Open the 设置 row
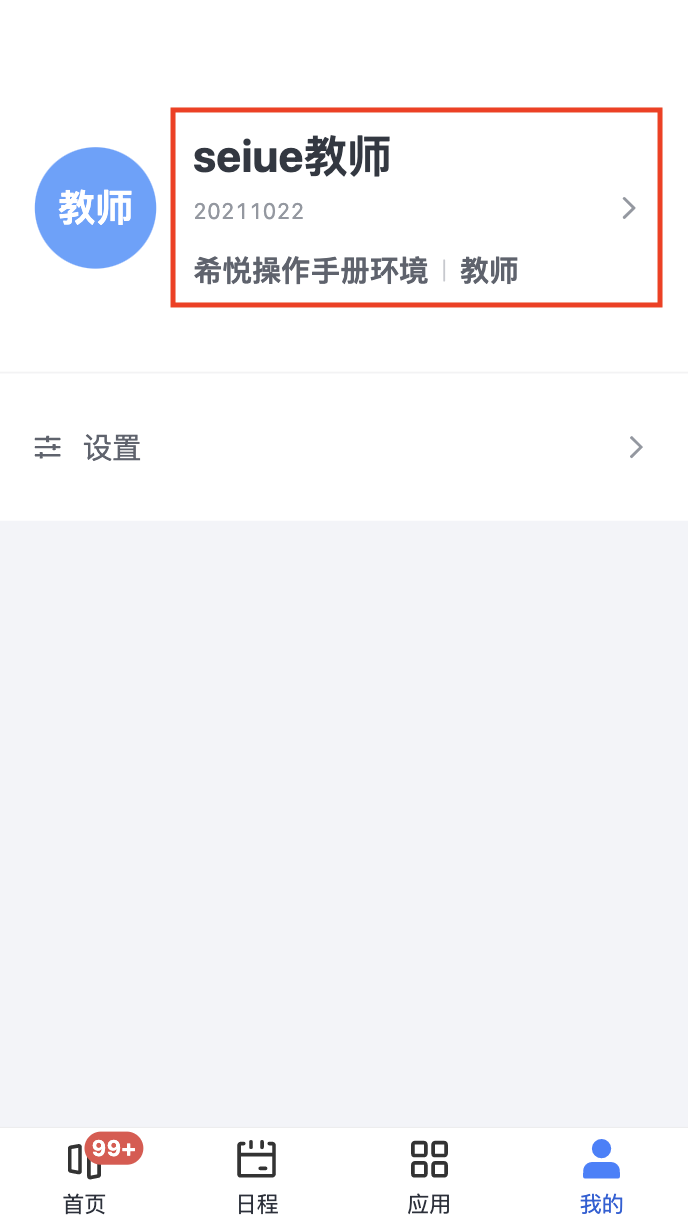 click(344, 447)
